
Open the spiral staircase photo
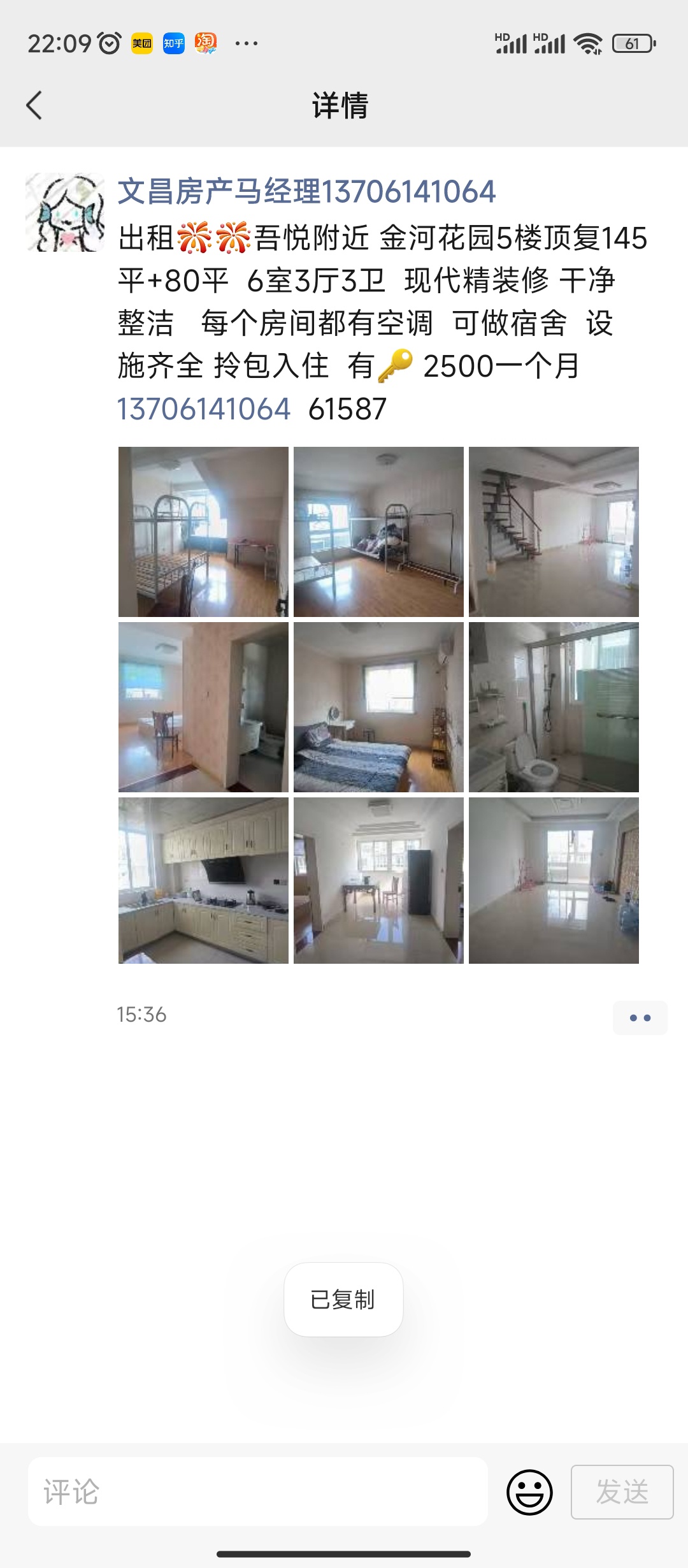(x=554, y=532)
